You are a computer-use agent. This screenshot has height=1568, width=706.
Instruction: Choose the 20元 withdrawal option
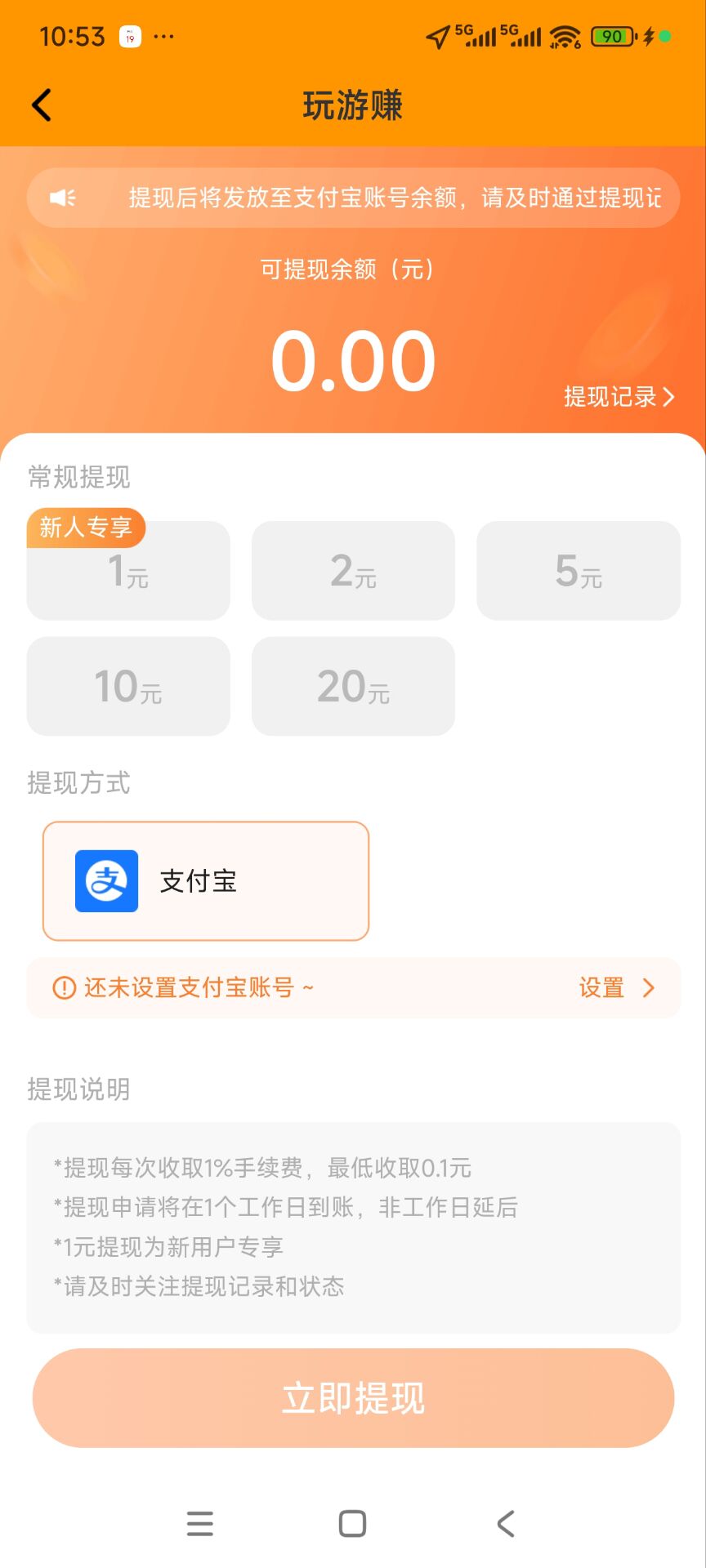353,686
